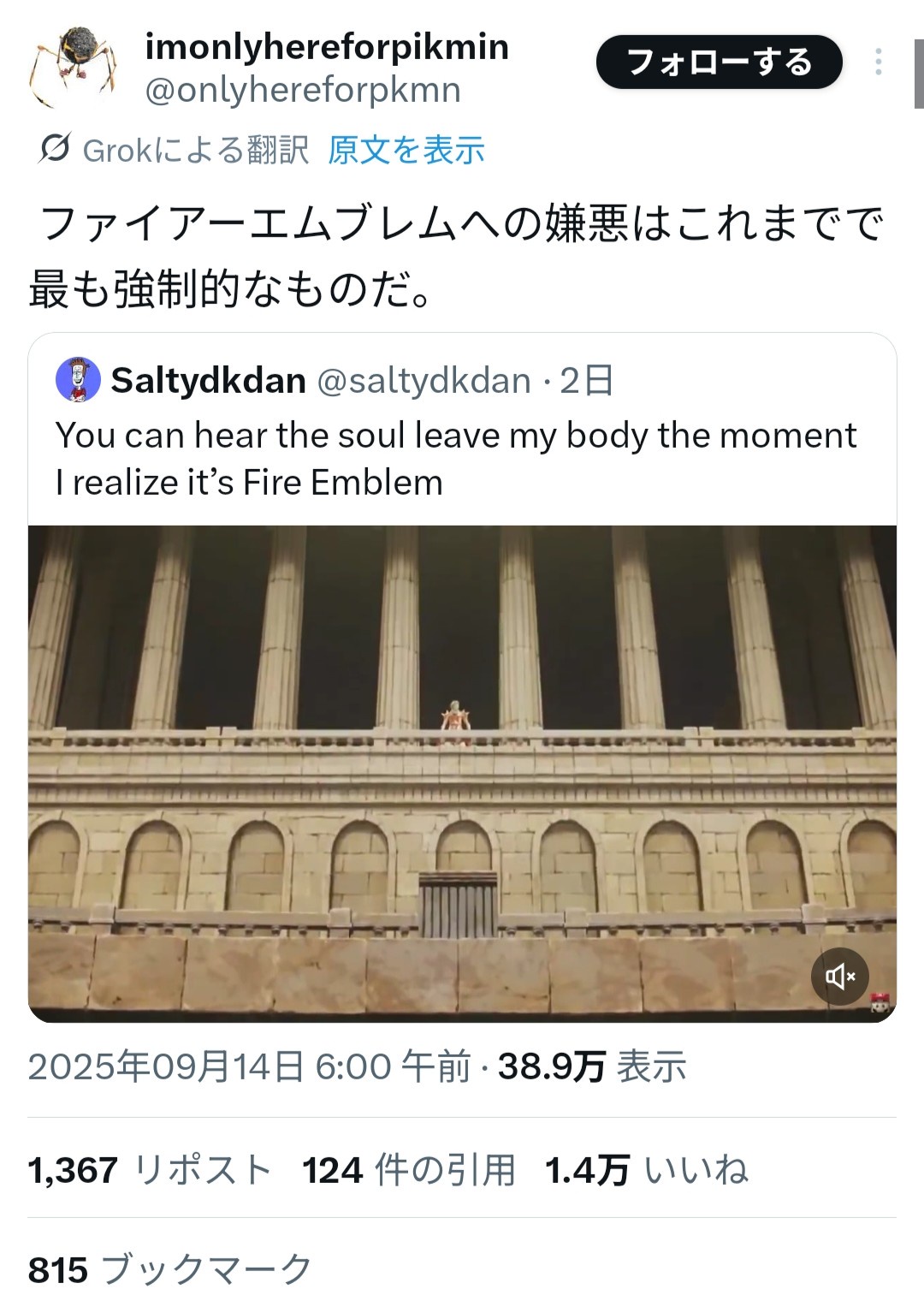Open Saltydkdan's profile picture
924x1301 pixels.
78,380
